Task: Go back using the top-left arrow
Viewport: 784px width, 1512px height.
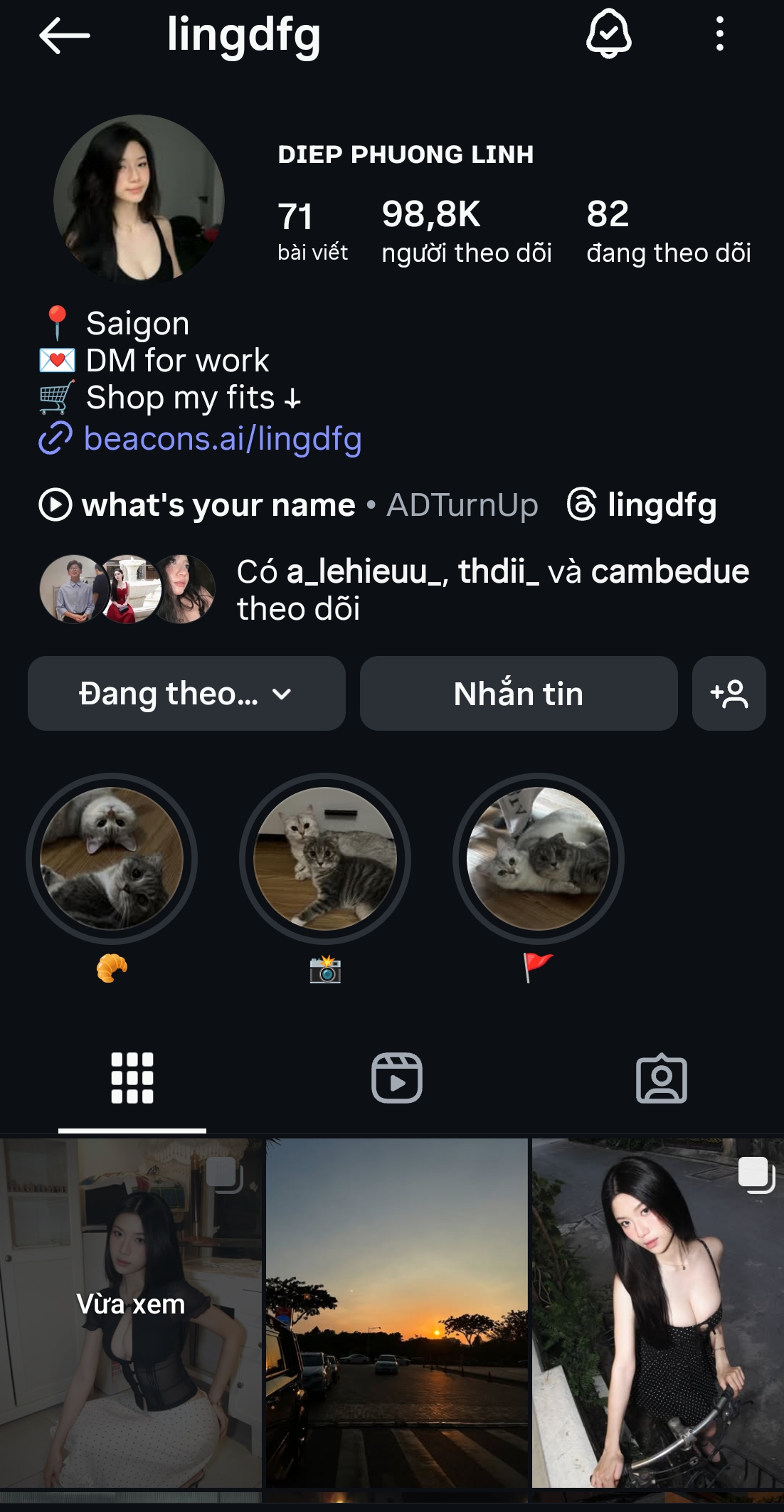Action: [64, 35]
